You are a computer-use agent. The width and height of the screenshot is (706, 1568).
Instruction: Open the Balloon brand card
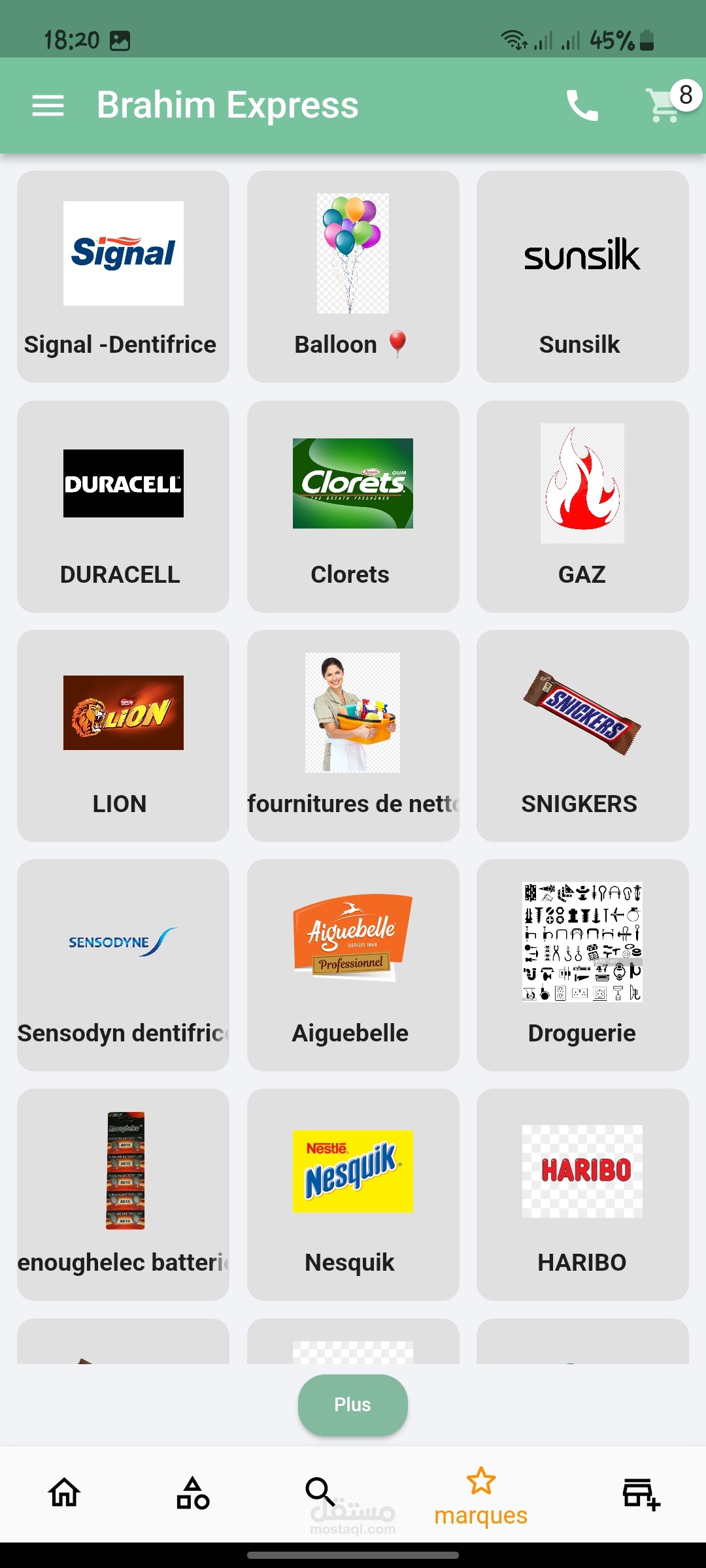coord(353,276)
